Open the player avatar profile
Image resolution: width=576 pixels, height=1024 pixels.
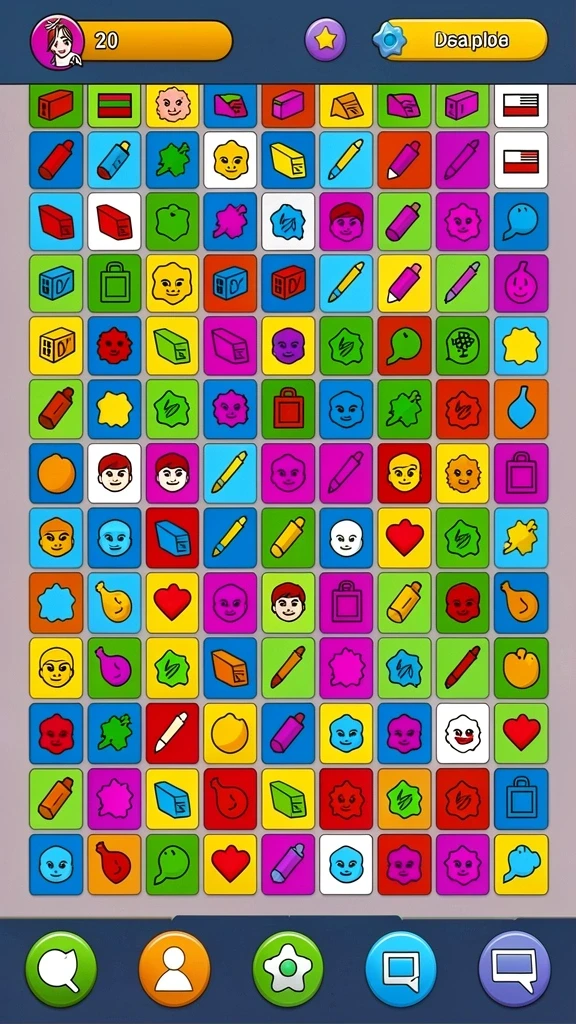click(x=57, y=41)
